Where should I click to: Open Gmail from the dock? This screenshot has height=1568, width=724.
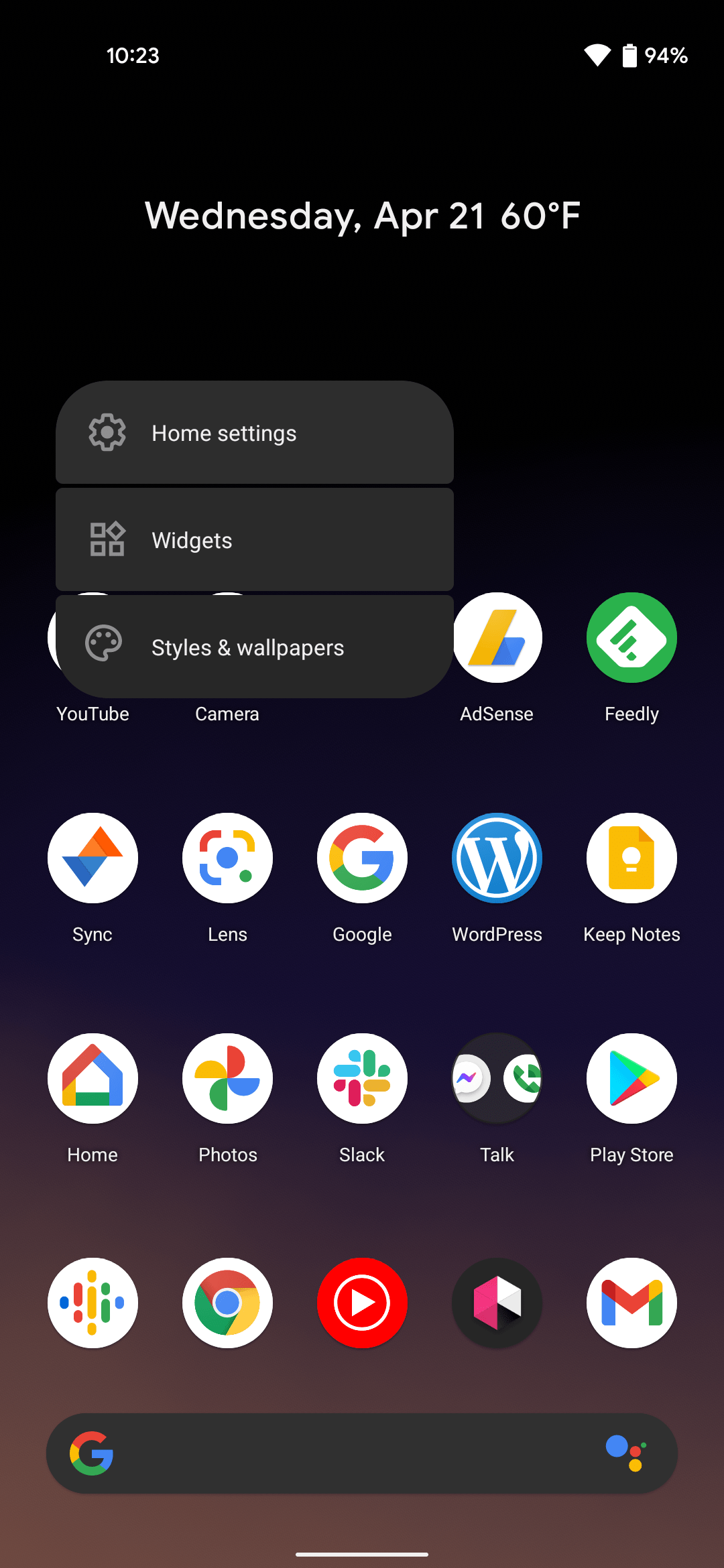coord(631,1303)
